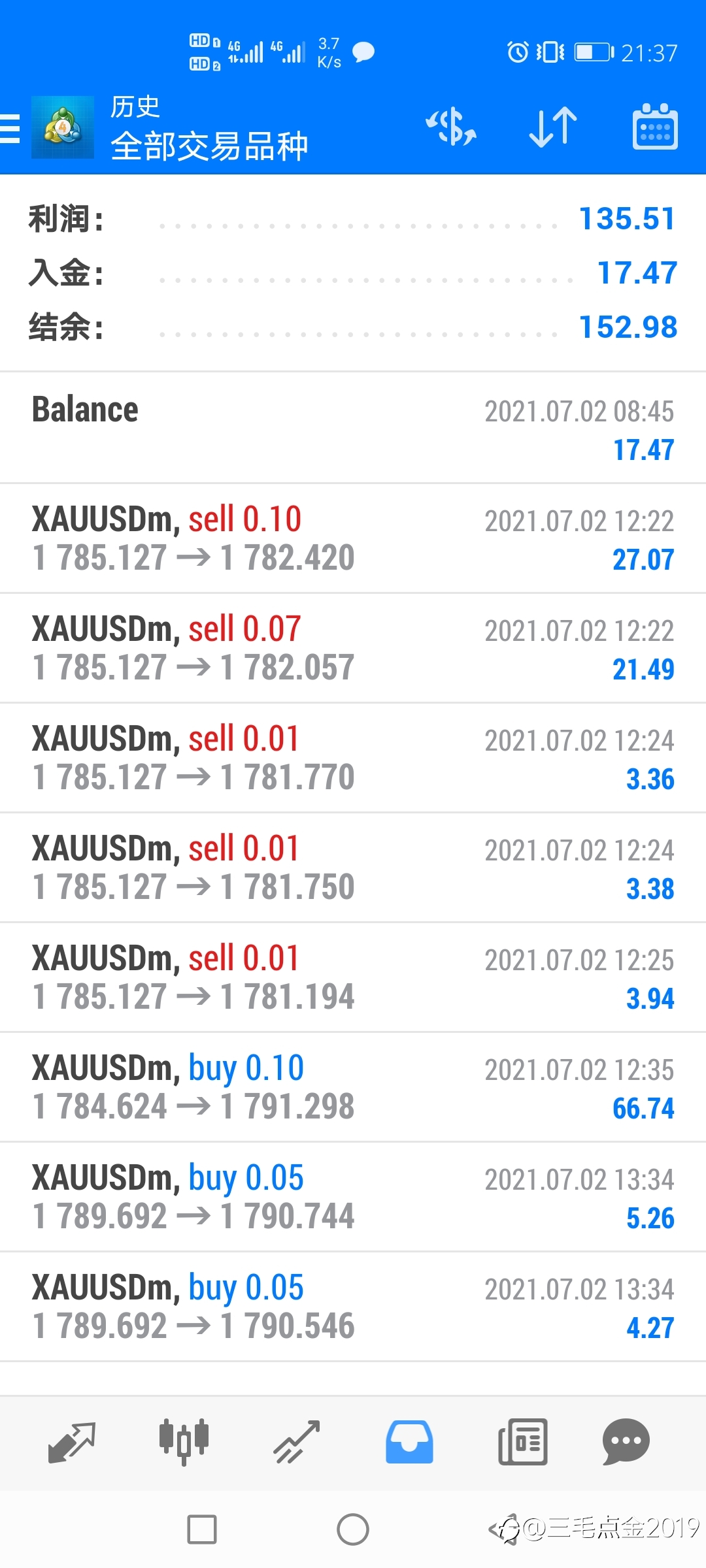This screenshot has width=706, height=1568.
Task: Open recent apps with the square button
Action: point(202,1529)
